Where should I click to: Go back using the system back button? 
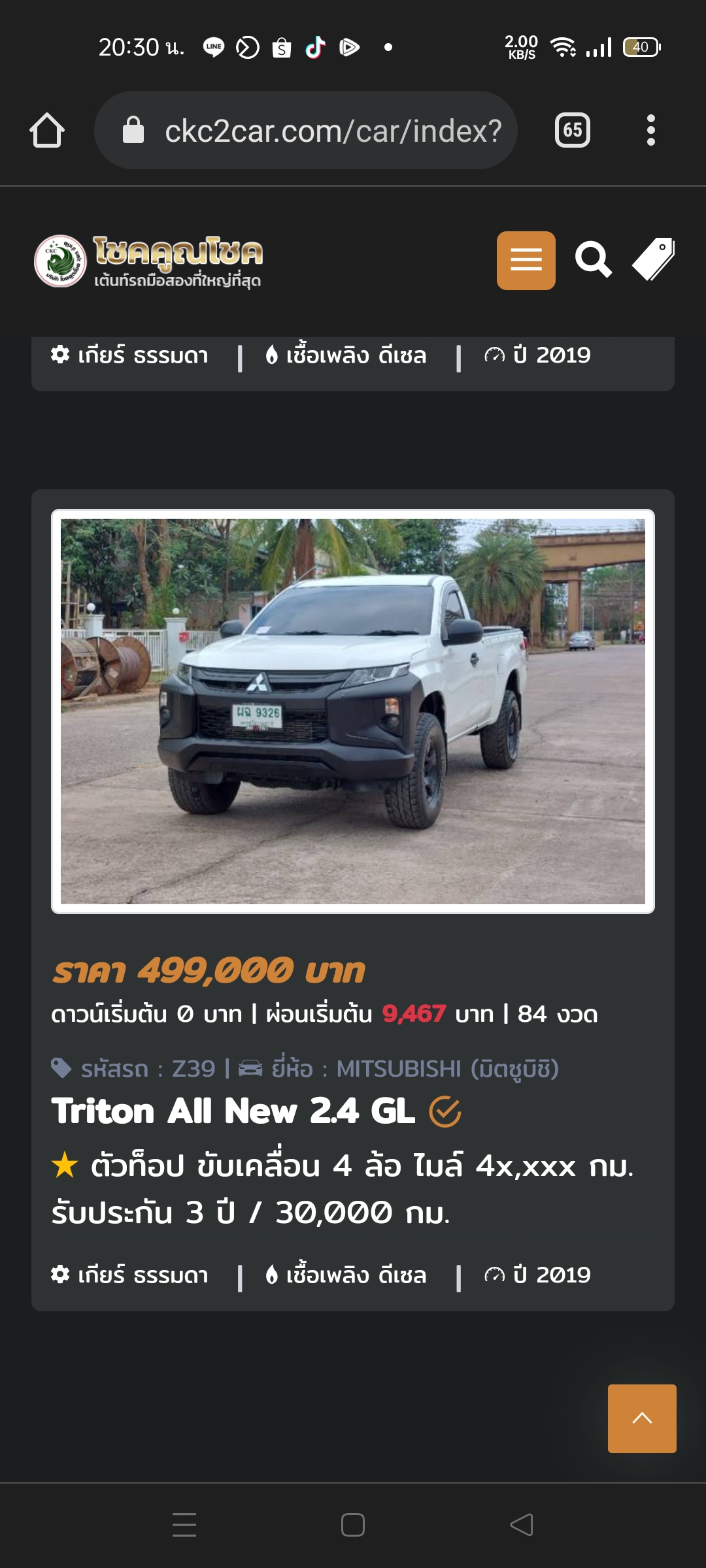pos(522,1525)
